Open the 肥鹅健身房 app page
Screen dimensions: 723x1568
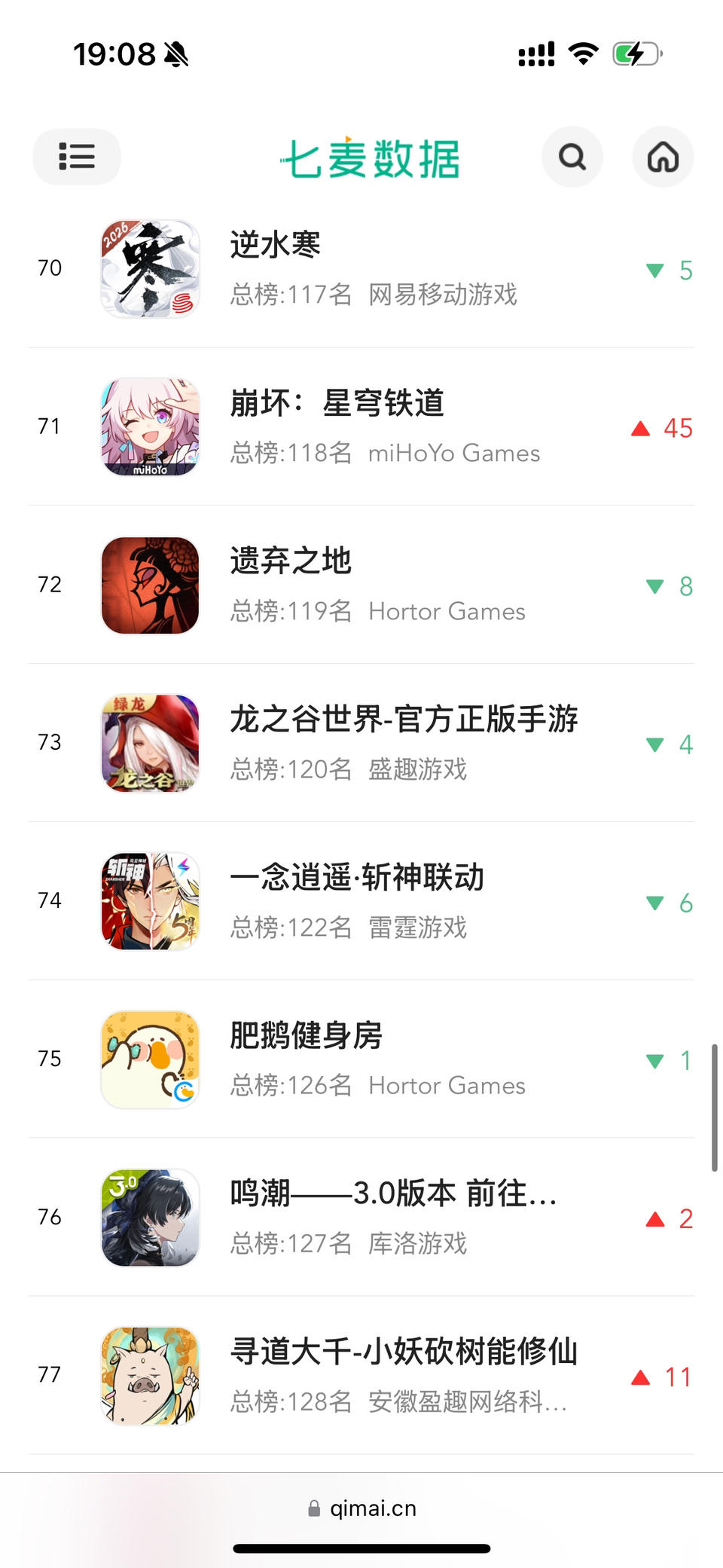click(x=361, y=1060)
